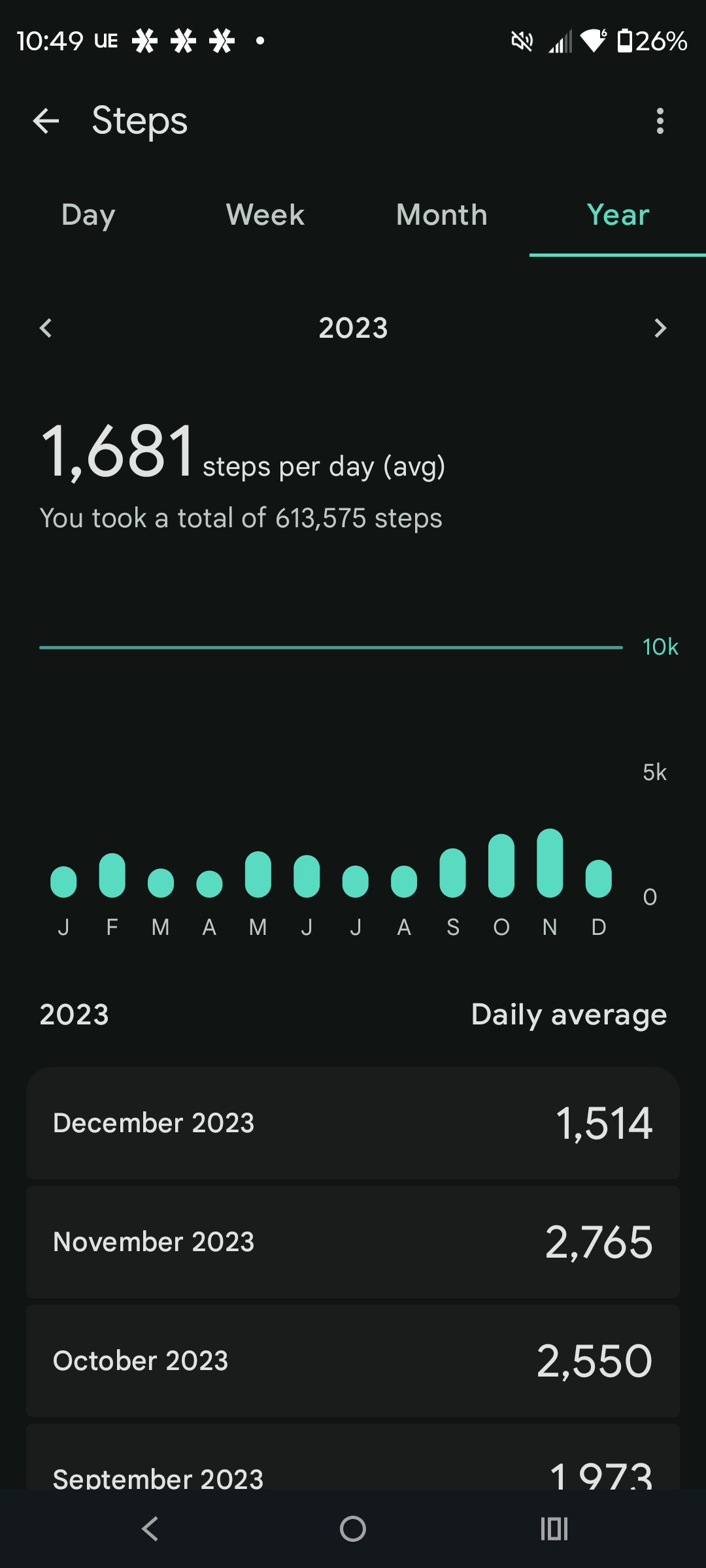Image resolution: width=706 pixels, height=1568 pixels.
Task: Go back from the Steps screen
Action: (x=46, y=122)
